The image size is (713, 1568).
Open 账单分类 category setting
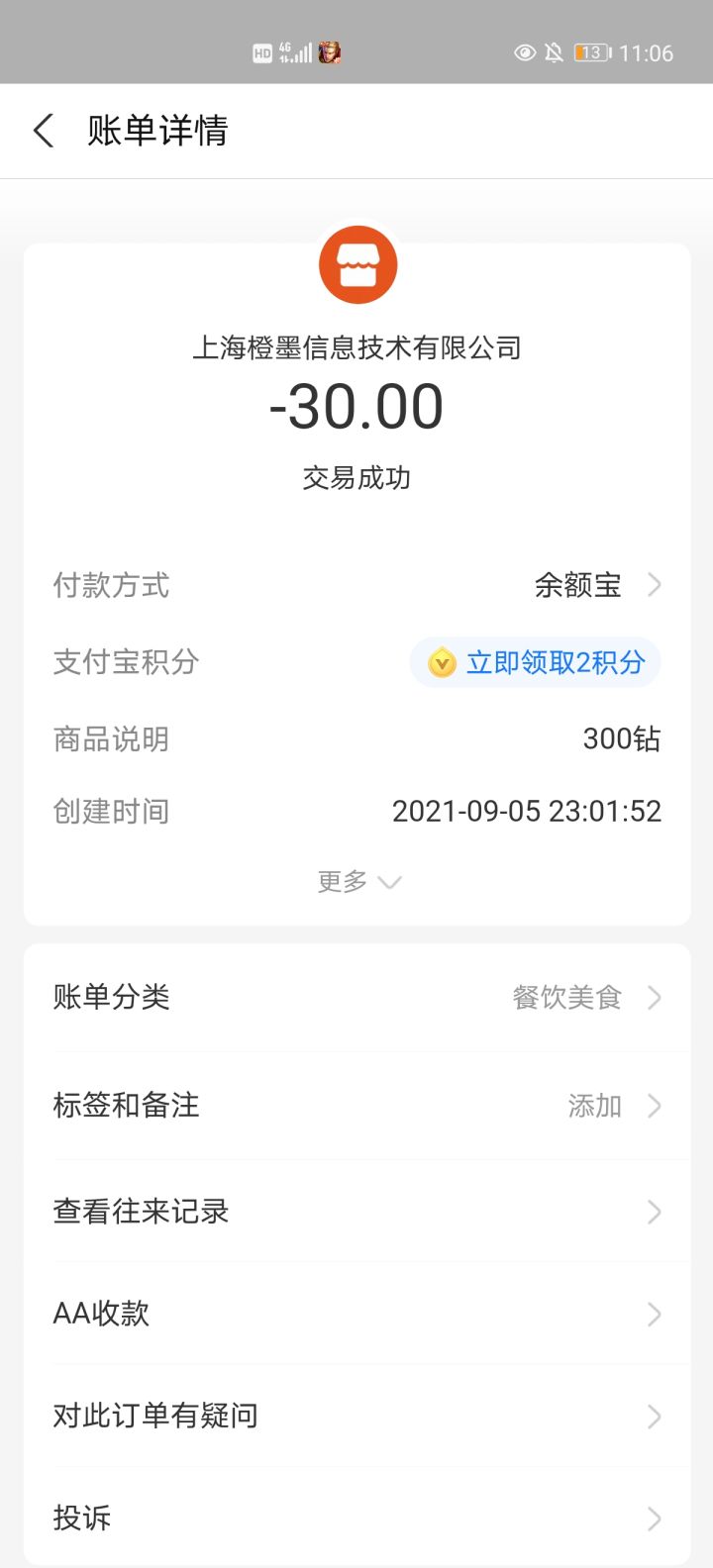click(356, 997)
